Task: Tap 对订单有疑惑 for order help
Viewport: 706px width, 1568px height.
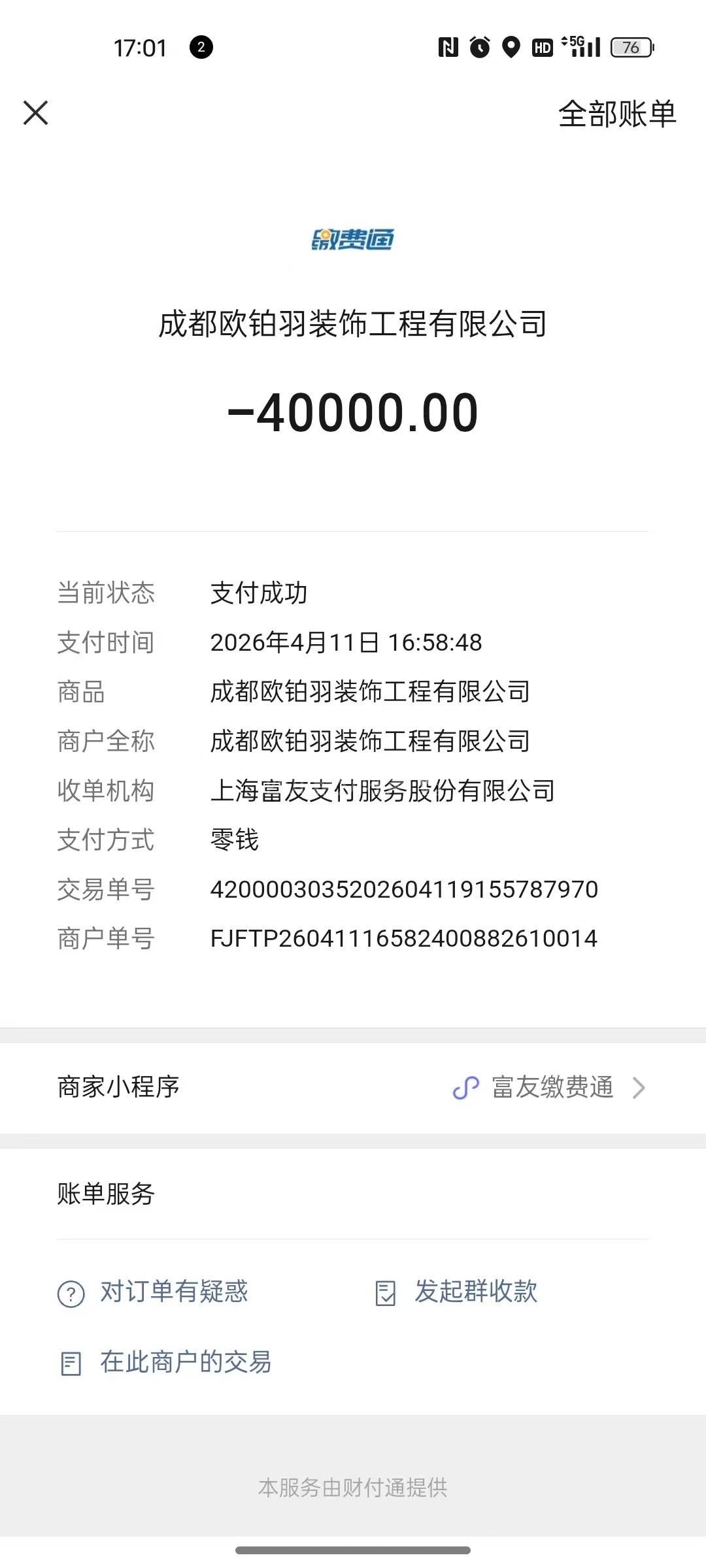Action: click(173, 1292)
